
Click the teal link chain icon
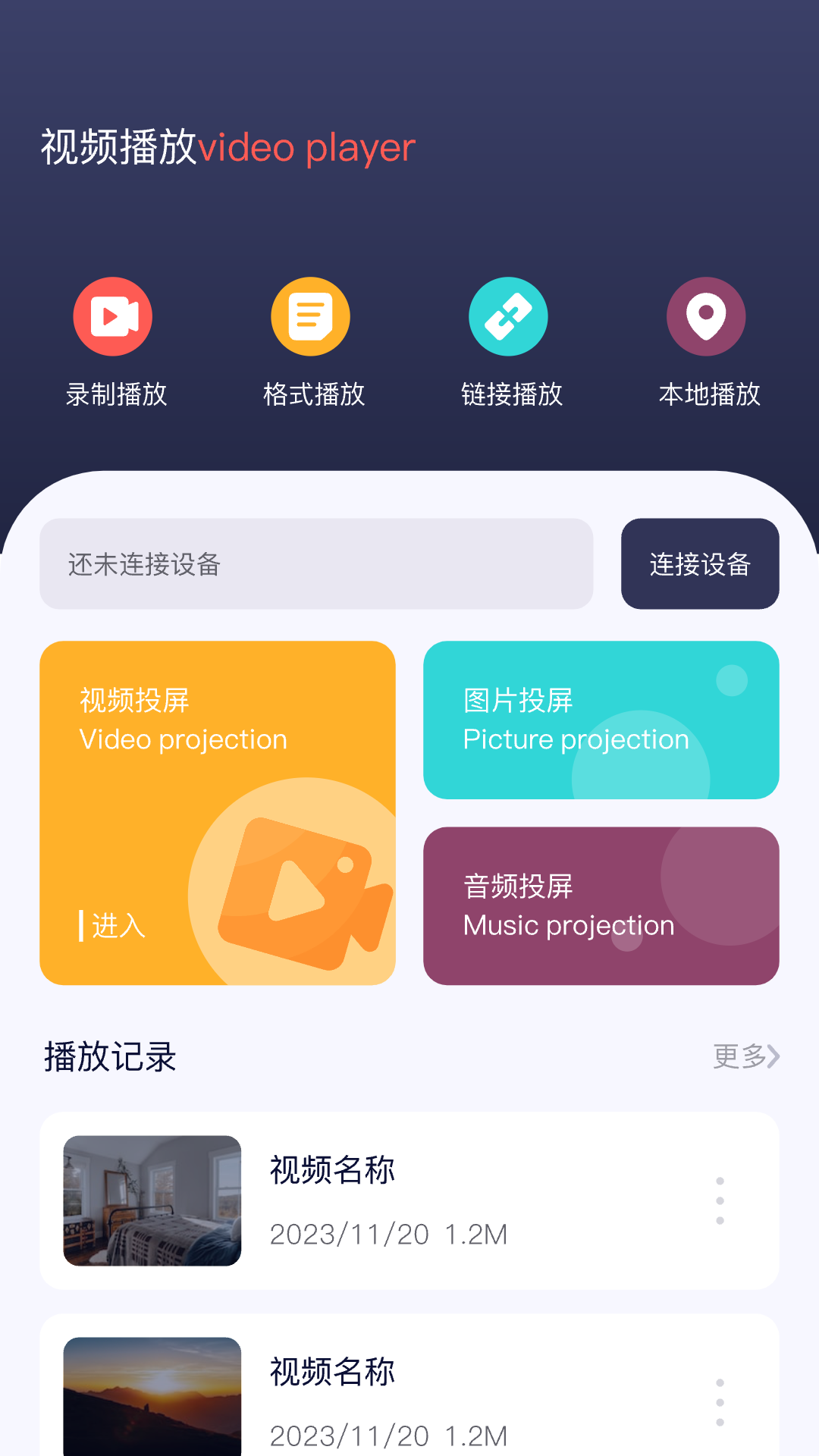tap(508, 315)
